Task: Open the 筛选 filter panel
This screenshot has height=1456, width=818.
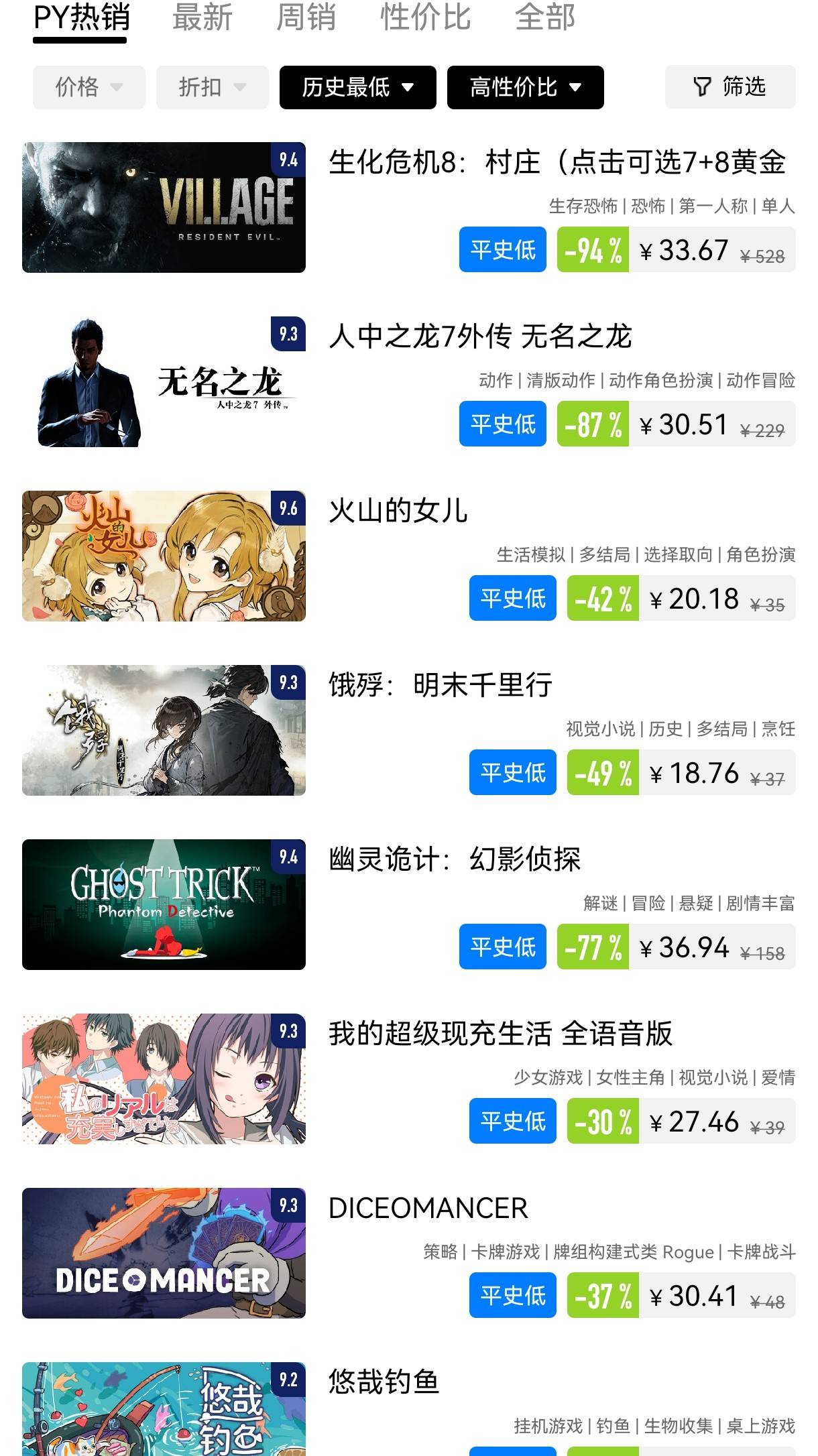Action: tap(729, 86)
